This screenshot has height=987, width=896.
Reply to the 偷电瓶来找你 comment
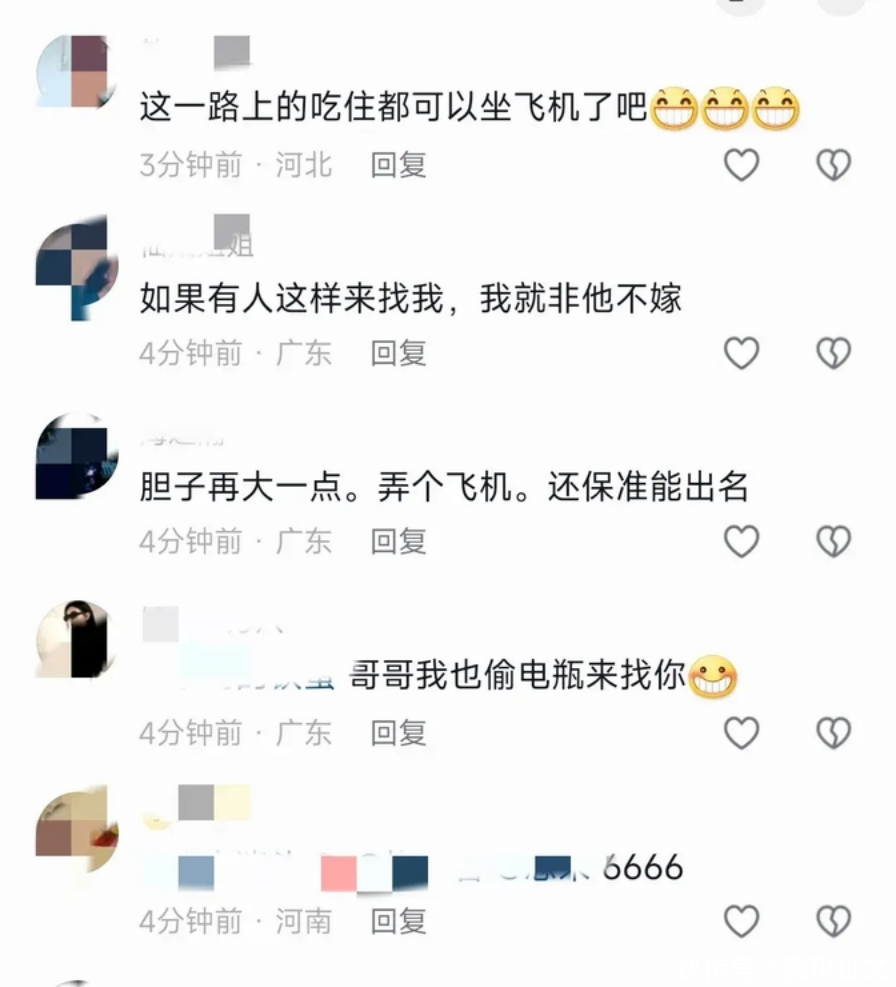click(x=398, y=733)
